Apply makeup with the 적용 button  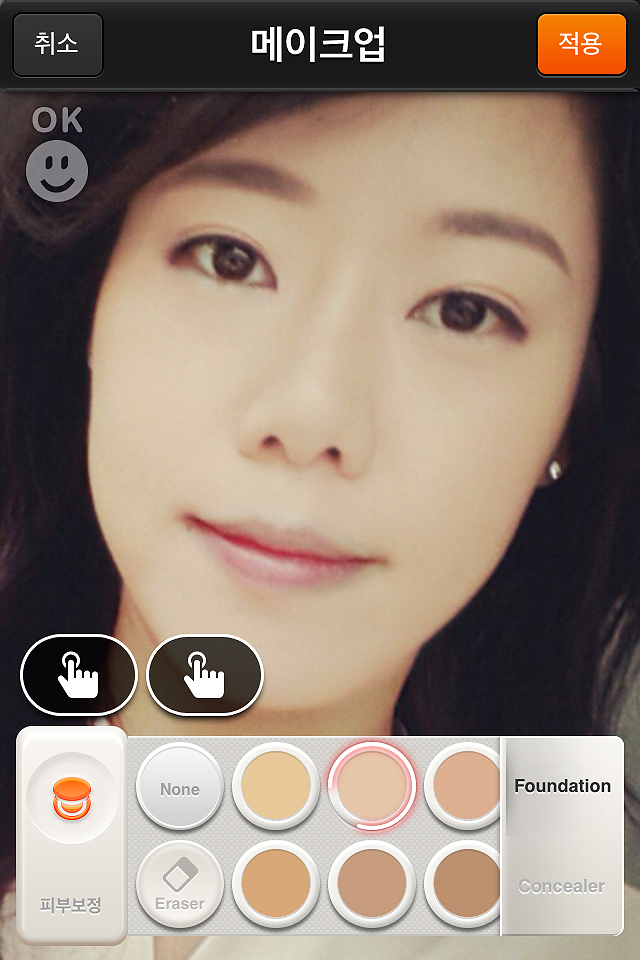tap(581, 45)
